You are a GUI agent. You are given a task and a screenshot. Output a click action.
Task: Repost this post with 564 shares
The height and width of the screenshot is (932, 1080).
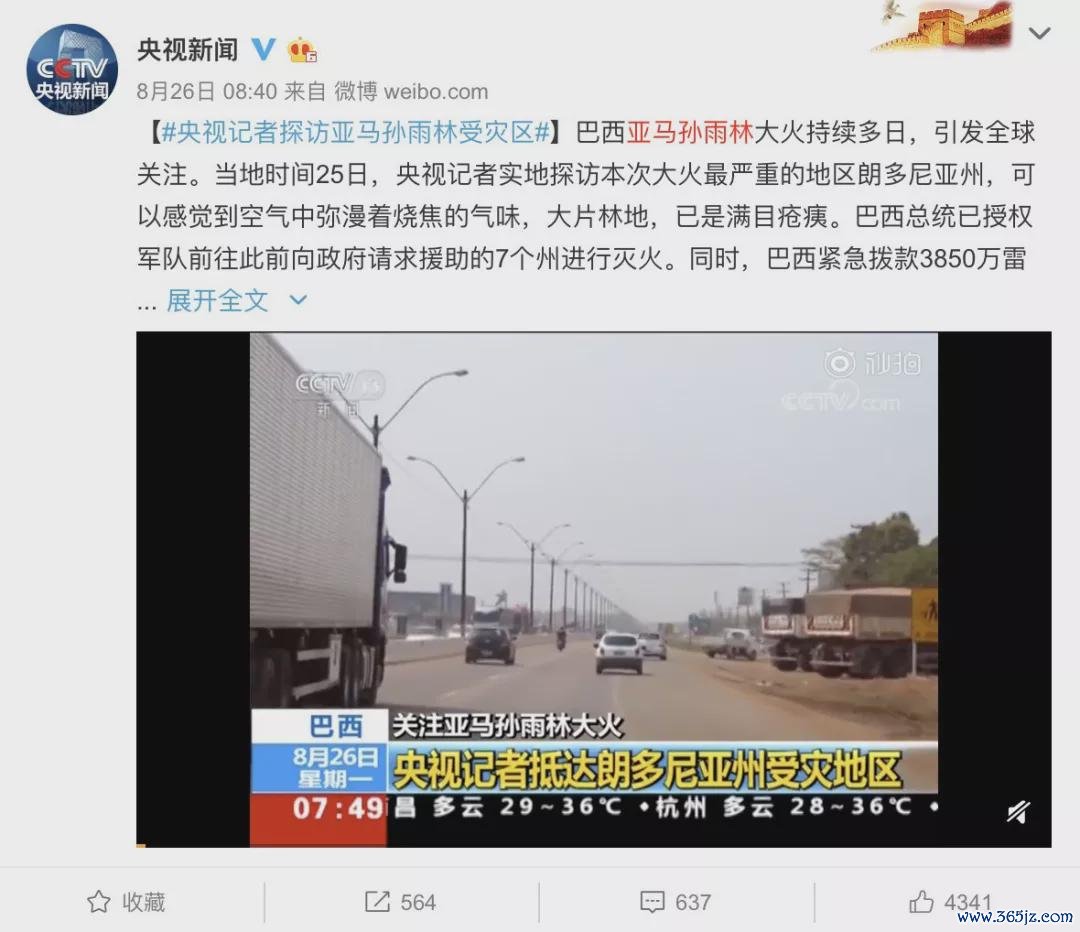click(x=401, y=901)
